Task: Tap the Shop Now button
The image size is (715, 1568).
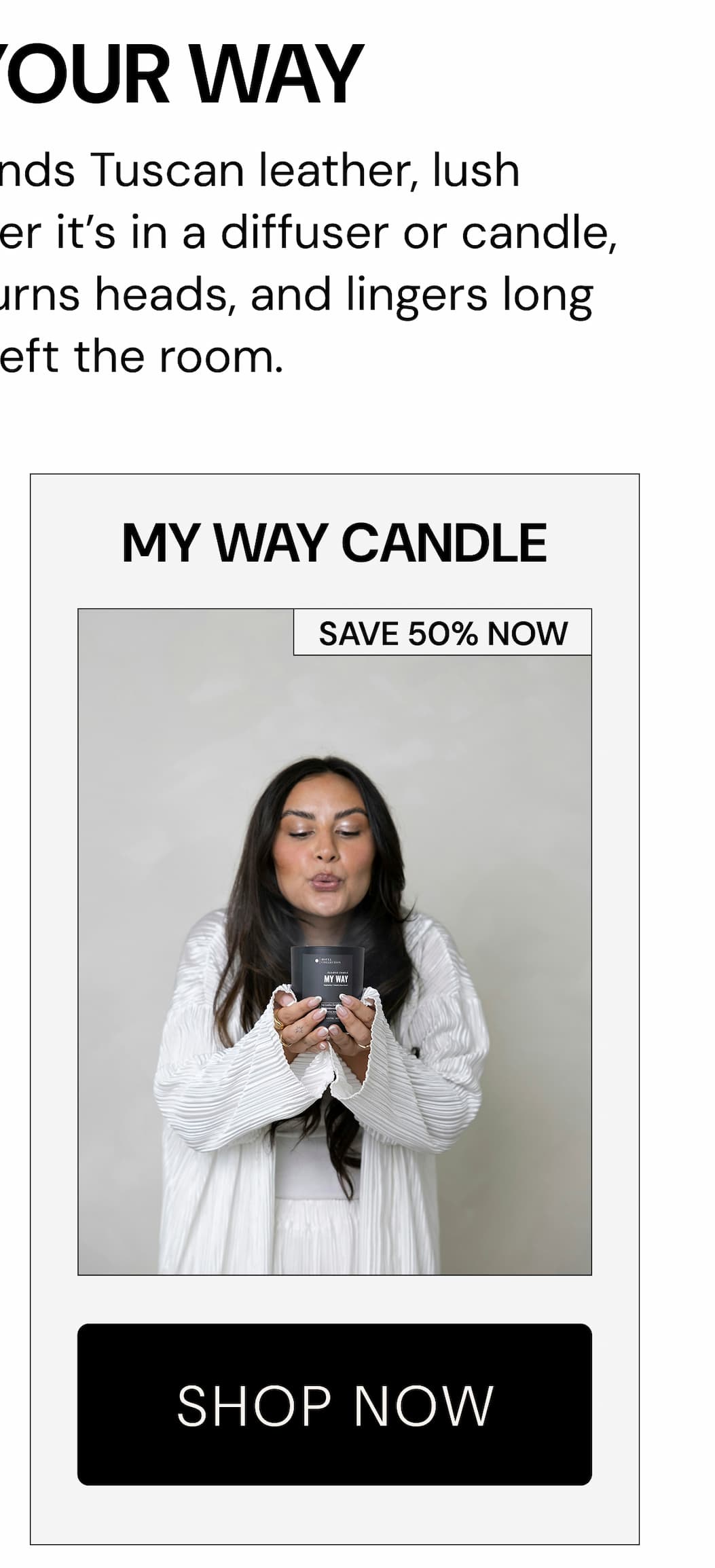Action: (334, 1404)
